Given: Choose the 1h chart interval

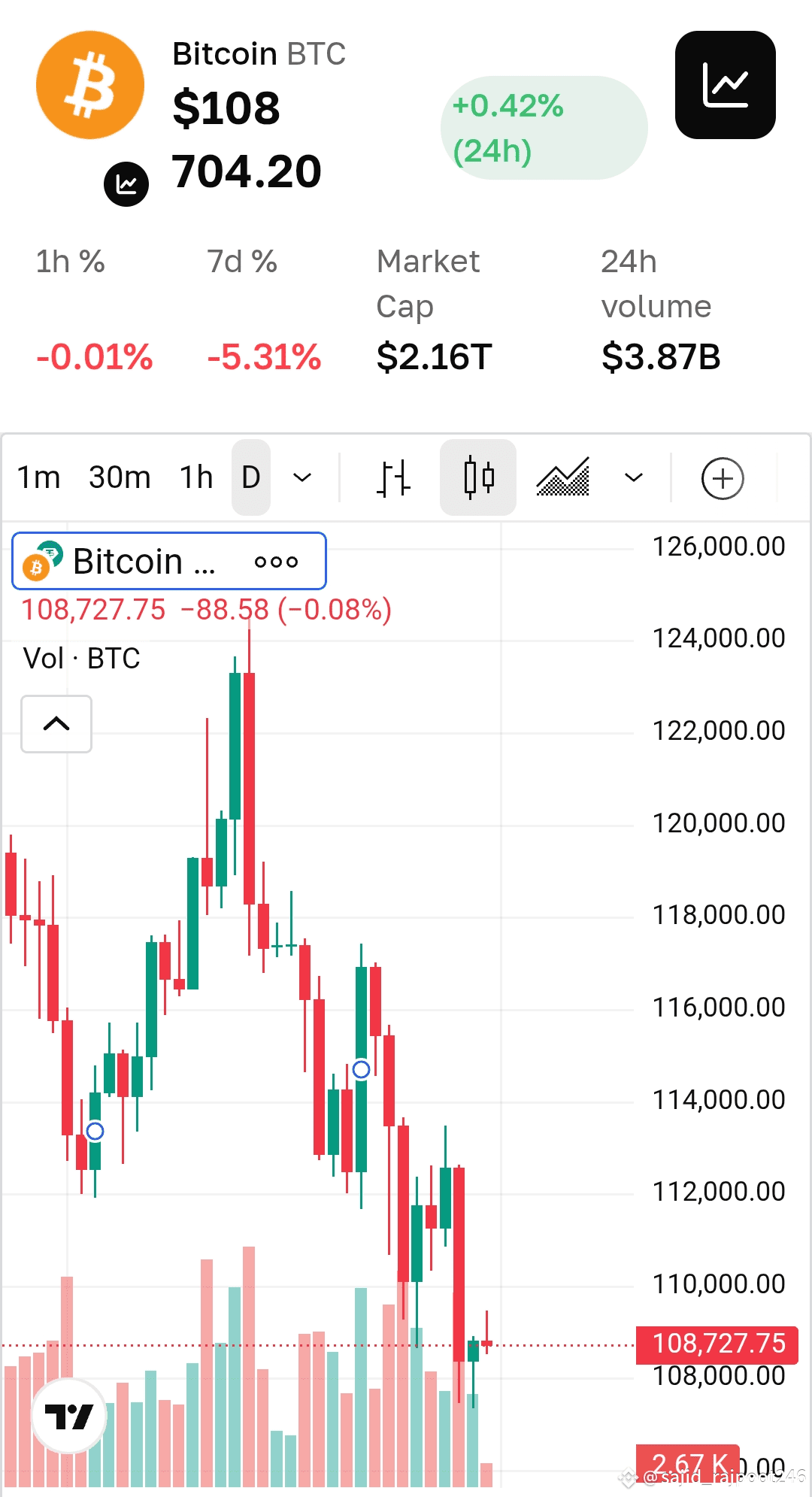Looking at the screenshot, I should [196, 477].
